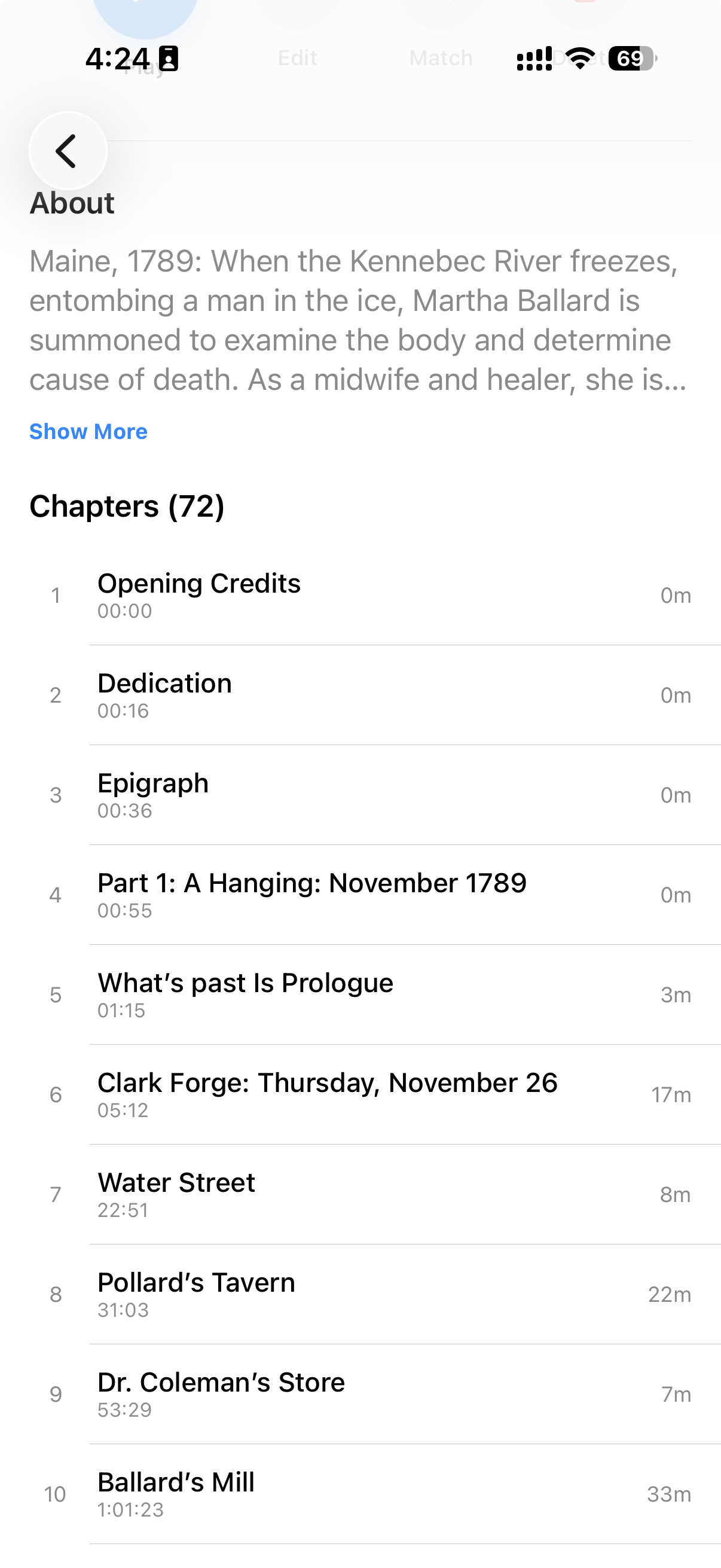Open the Show More link
Screen dimensions: 721x1568
click(89, 431)
